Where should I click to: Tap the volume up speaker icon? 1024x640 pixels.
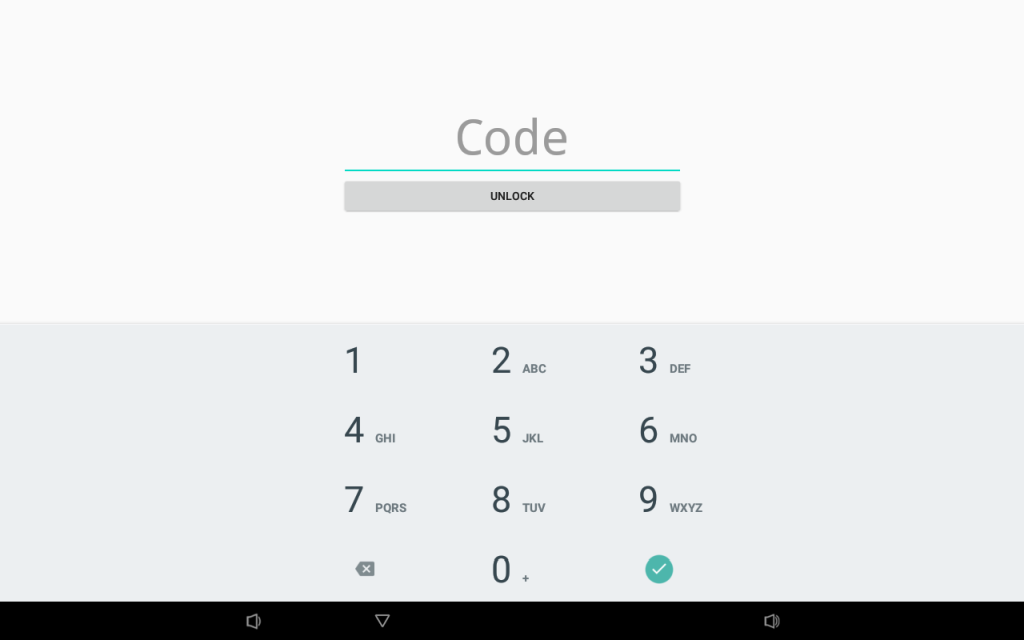tap(771, 621)
